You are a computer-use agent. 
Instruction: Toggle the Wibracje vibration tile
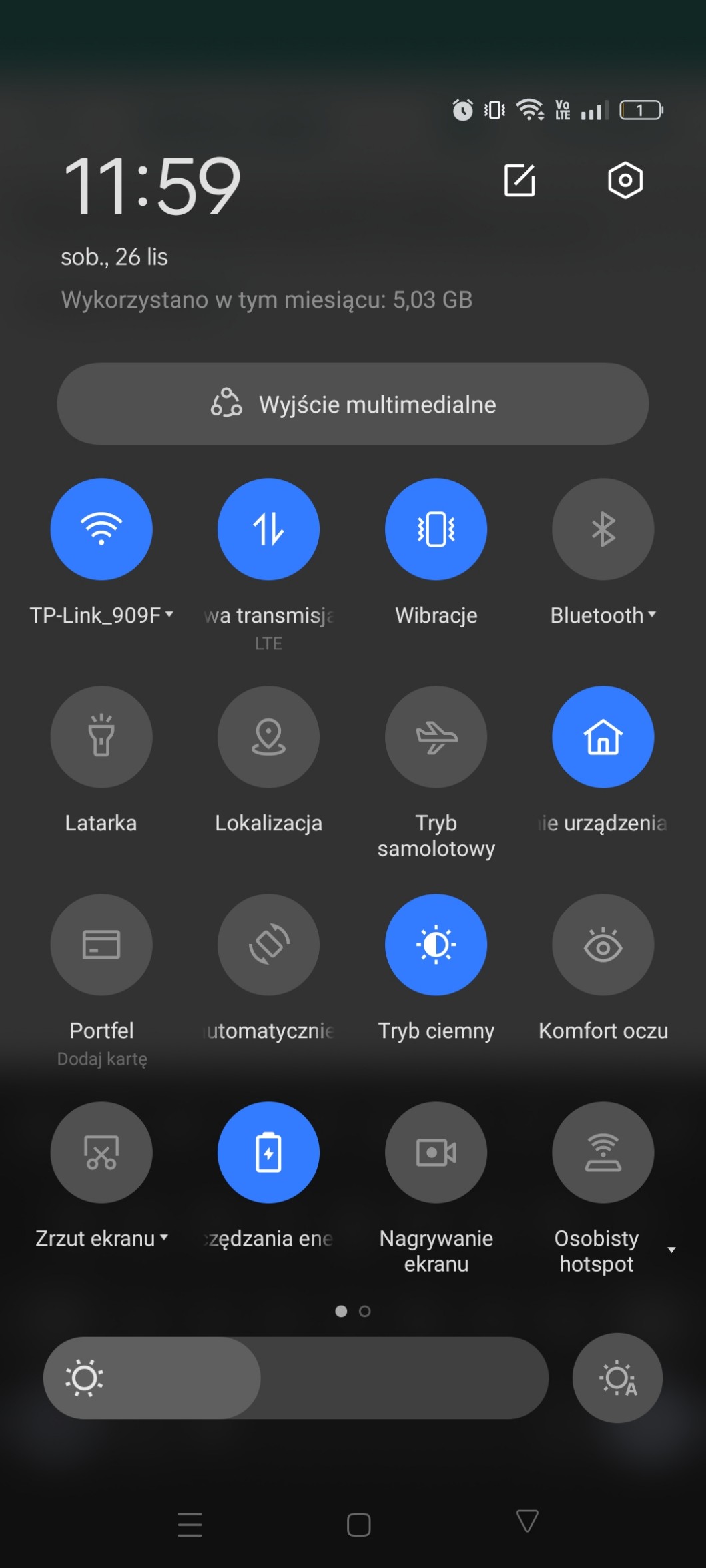pyautogui.click(x=436, y=529)
